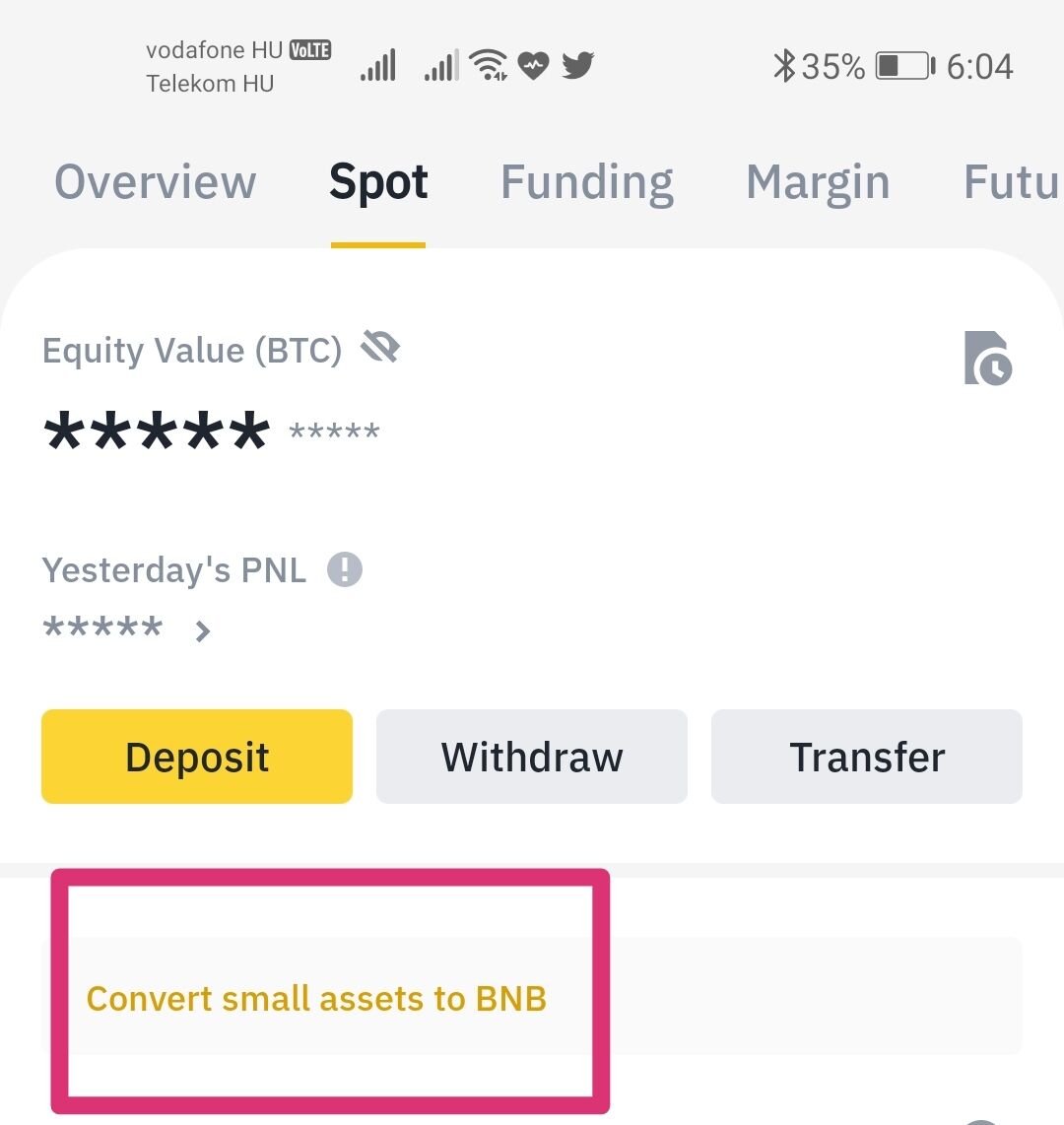Select the Spot tab

coord(378,182)
